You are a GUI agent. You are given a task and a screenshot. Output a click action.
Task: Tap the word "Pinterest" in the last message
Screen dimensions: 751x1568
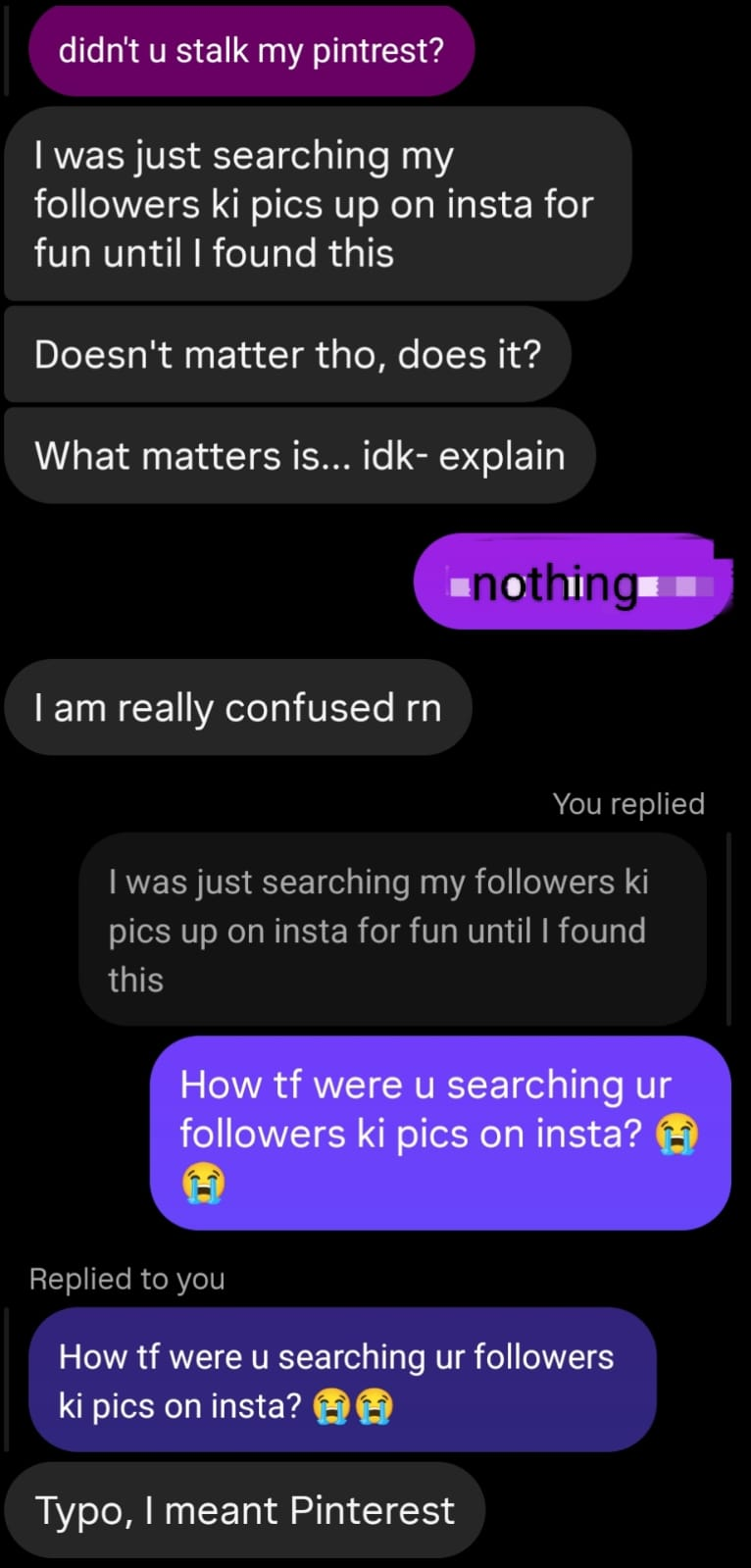click(373, 1510)
